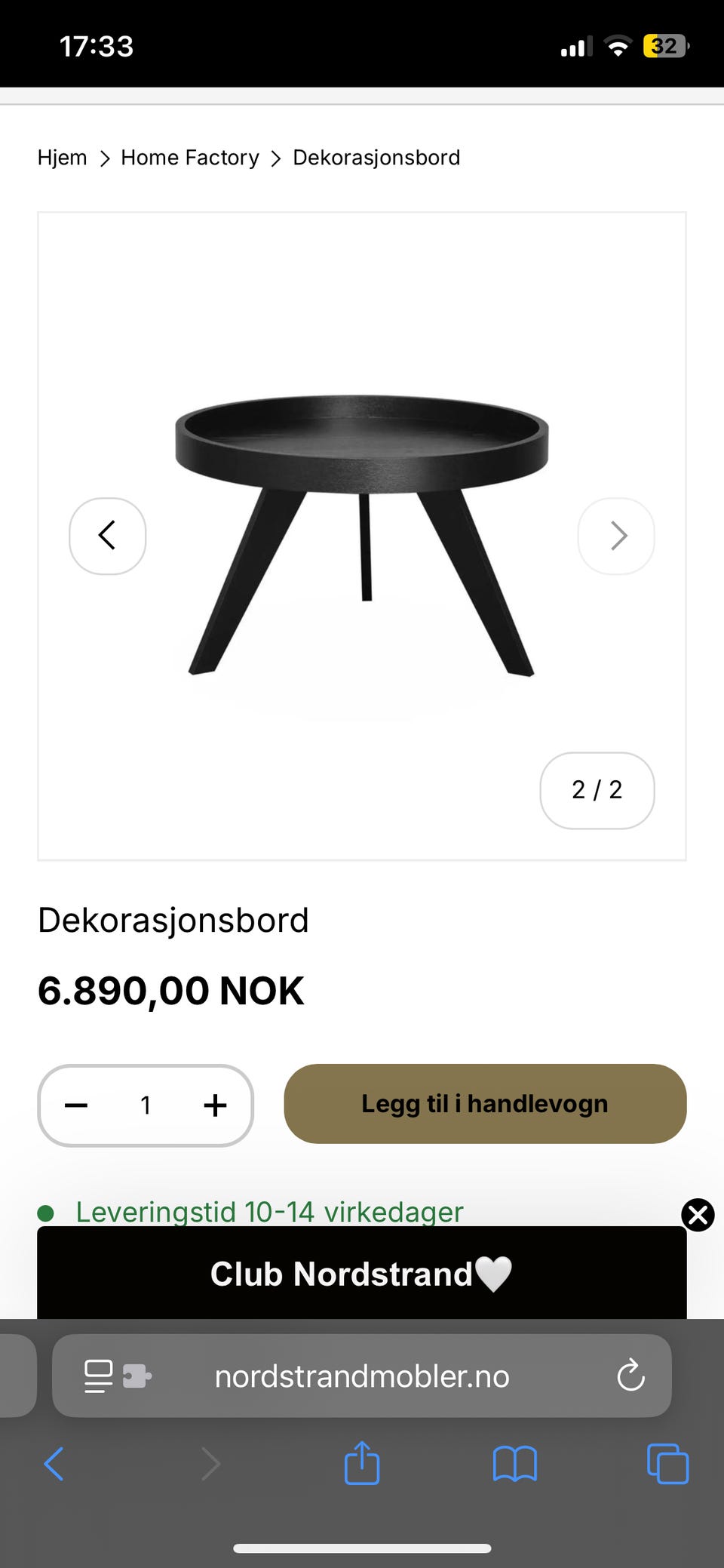Tap Legg til i handlevogn
Viewport: 724px width, 1568px height.
pyautogui.click(x=485, y=1104)
